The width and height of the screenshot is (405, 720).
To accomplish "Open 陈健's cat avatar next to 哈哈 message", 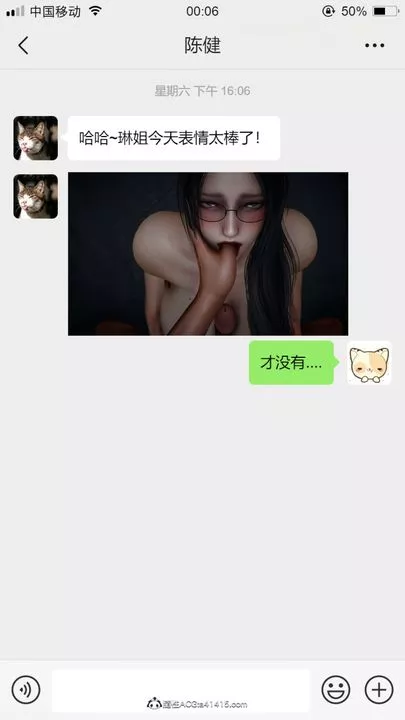I will [x=35, y=138].
